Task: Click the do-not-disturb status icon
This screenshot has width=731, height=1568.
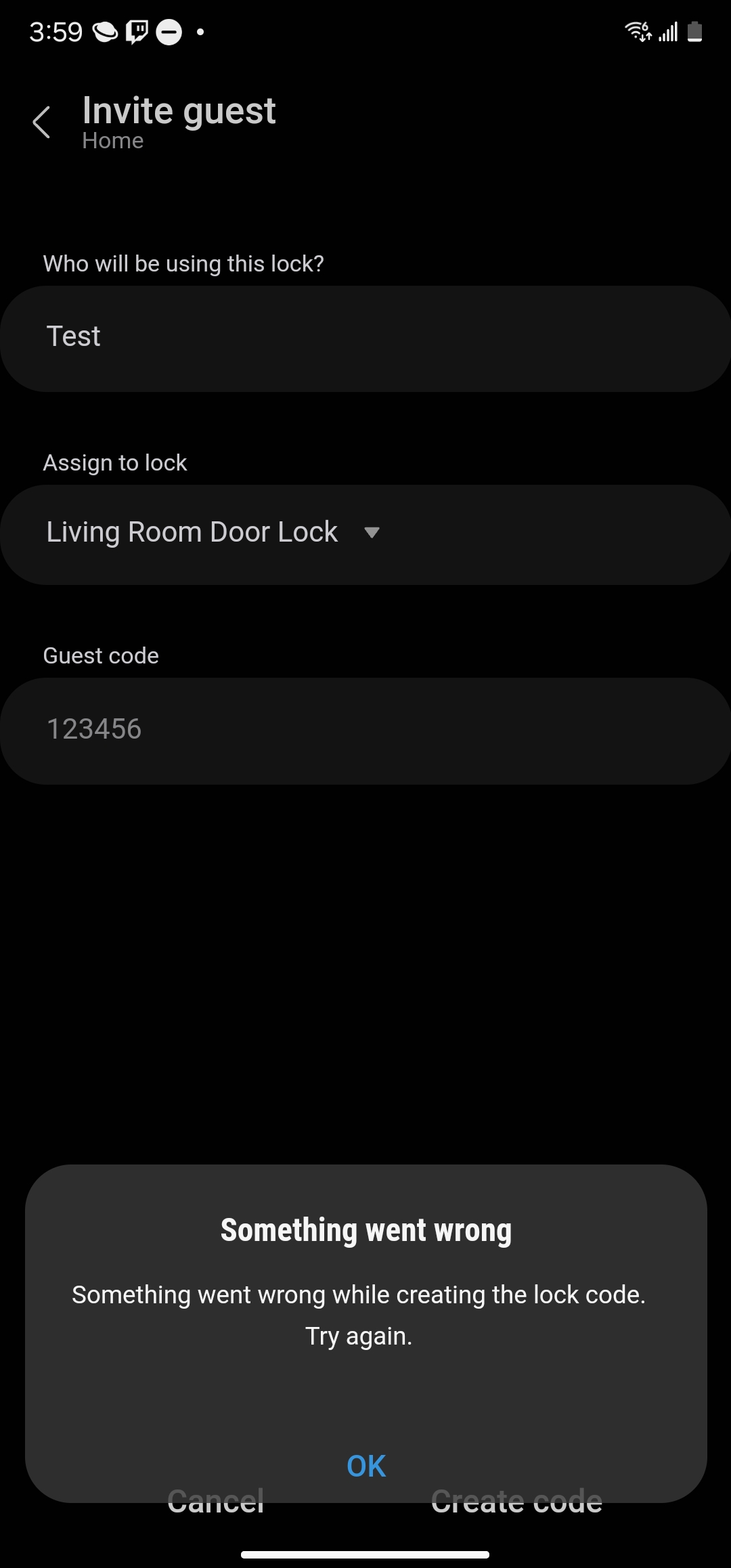Action: click(x=169, y=31)
